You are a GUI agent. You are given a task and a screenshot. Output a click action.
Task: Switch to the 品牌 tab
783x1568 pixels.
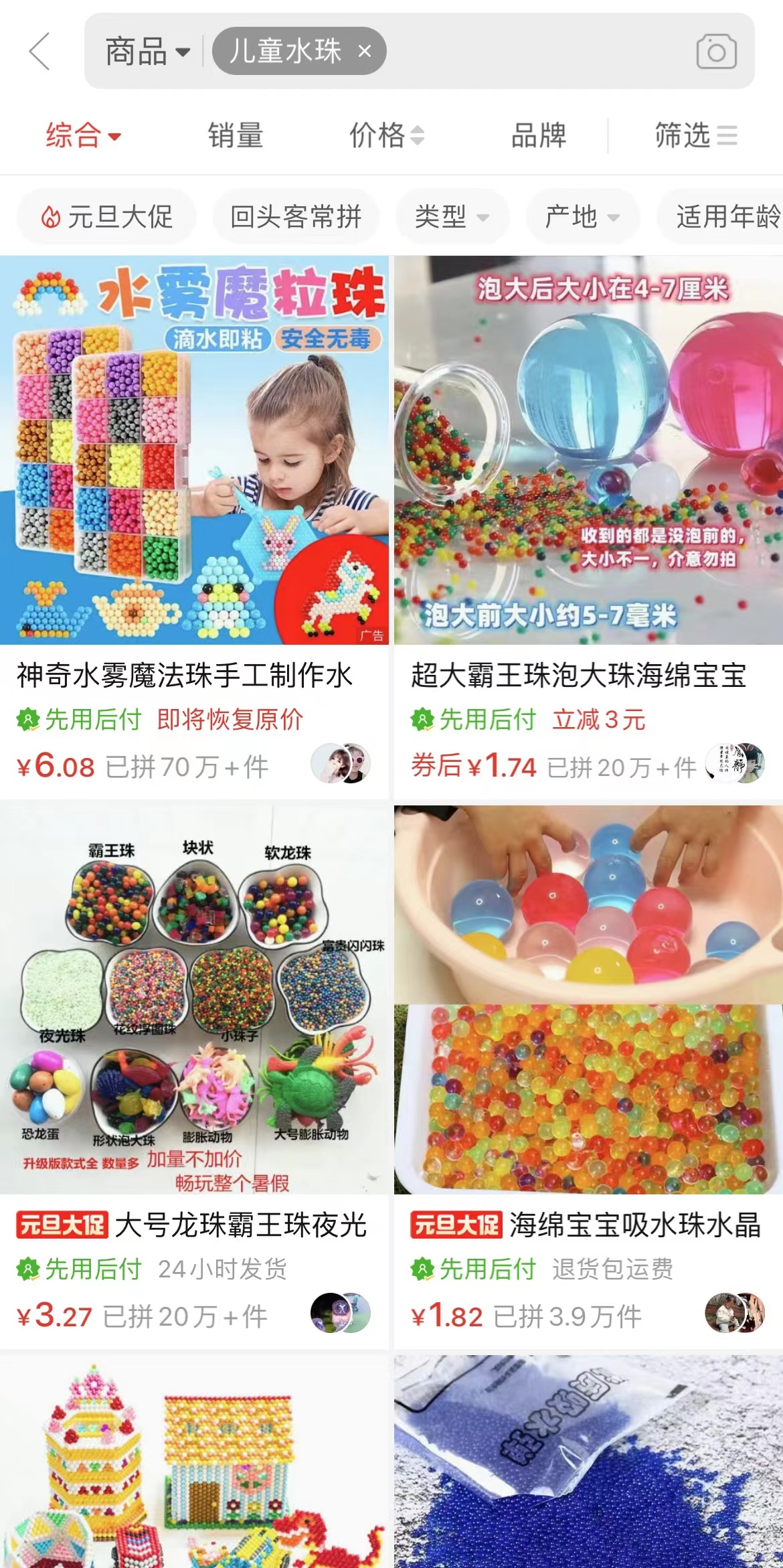click(x=539, y=135)
